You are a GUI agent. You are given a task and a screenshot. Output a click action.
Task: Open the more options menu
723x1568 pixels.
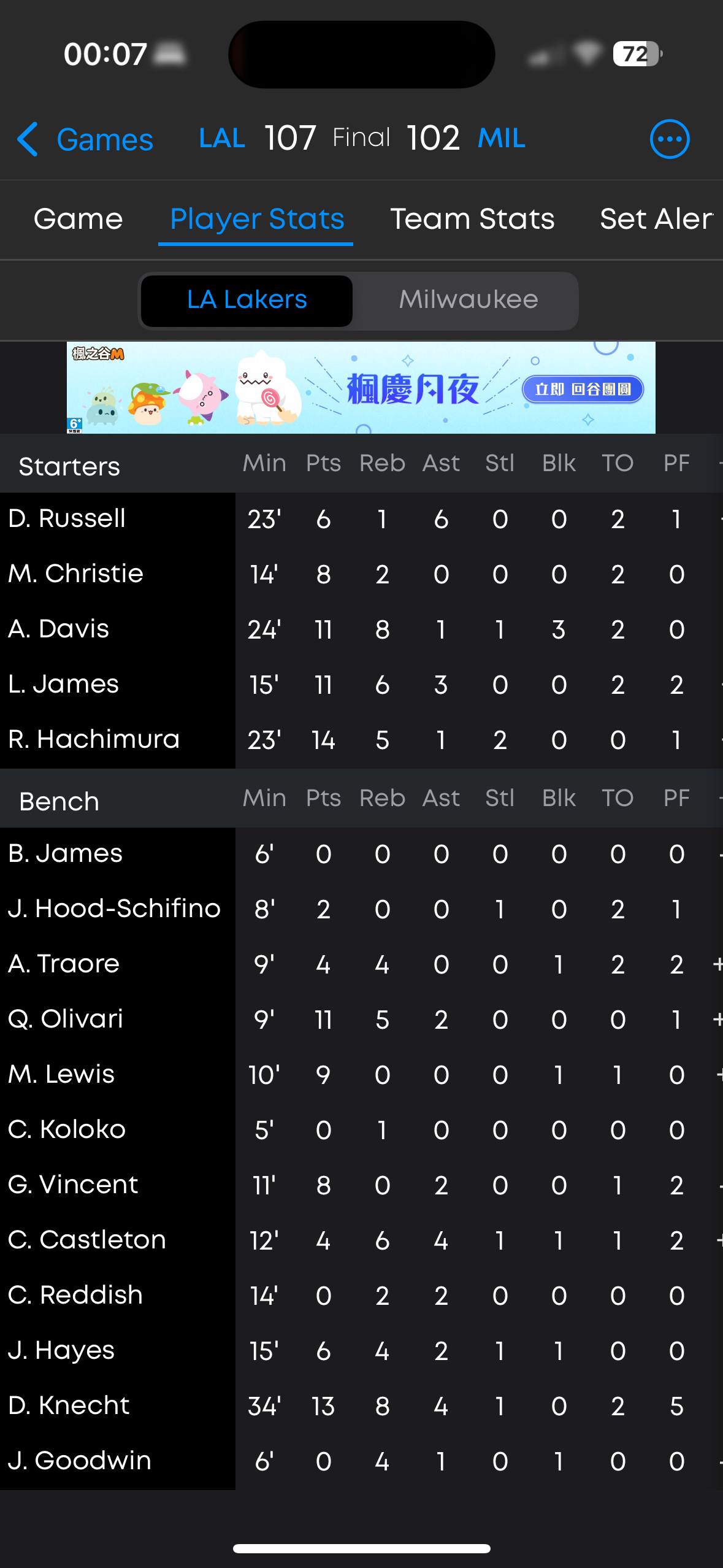pyautogui.click(x=669, y=139)
